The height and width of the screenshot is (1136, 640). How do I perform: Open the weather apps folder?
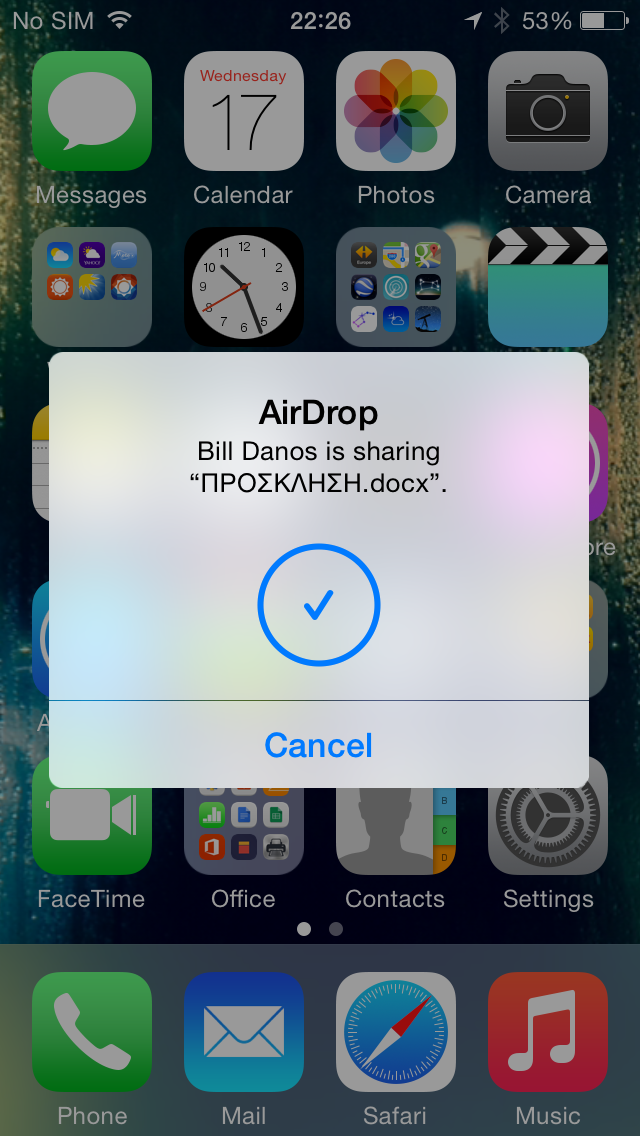tap(91, 287)
